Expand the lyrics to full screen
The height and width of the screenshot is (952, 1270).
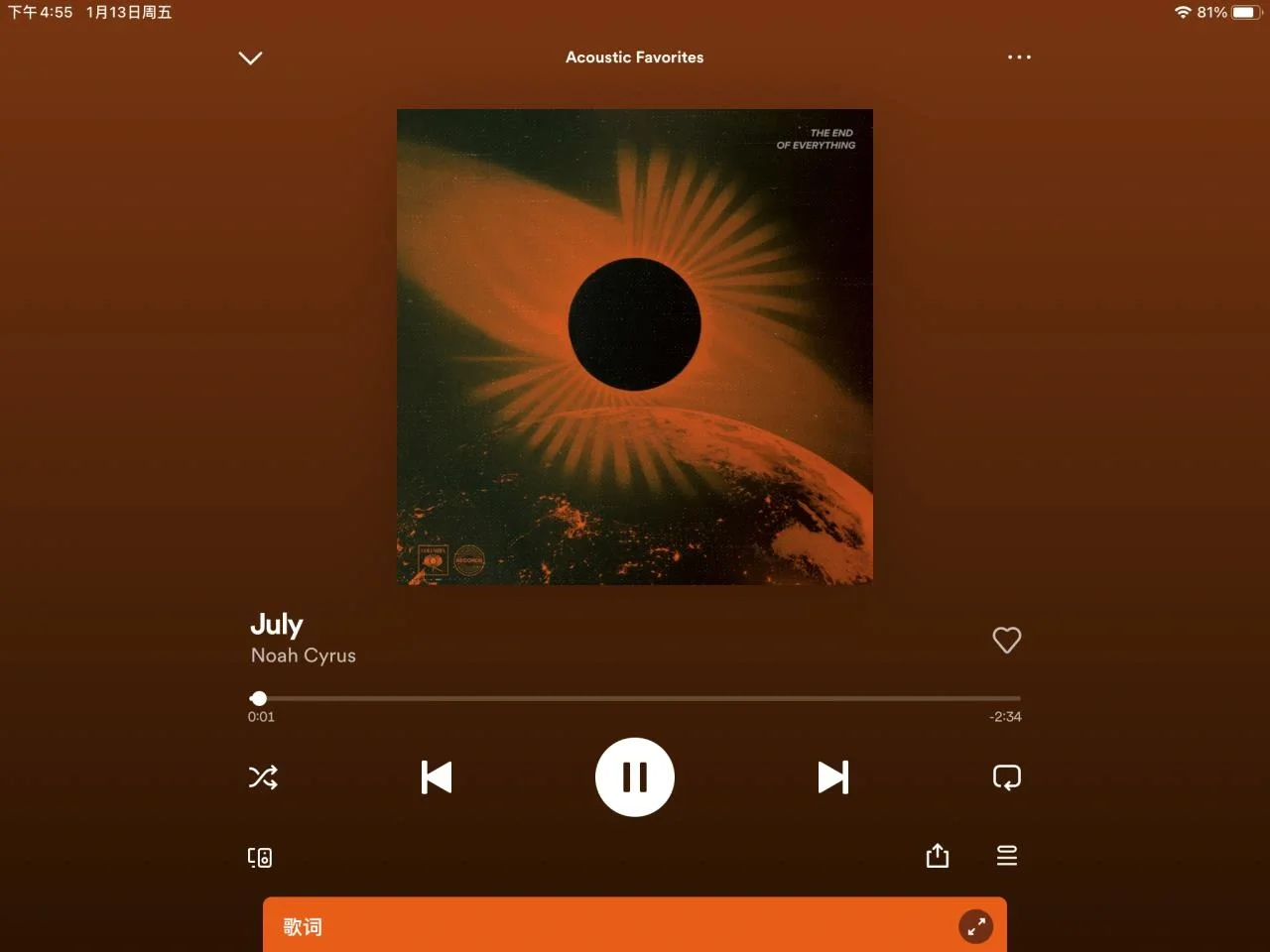tap(975, 926)
